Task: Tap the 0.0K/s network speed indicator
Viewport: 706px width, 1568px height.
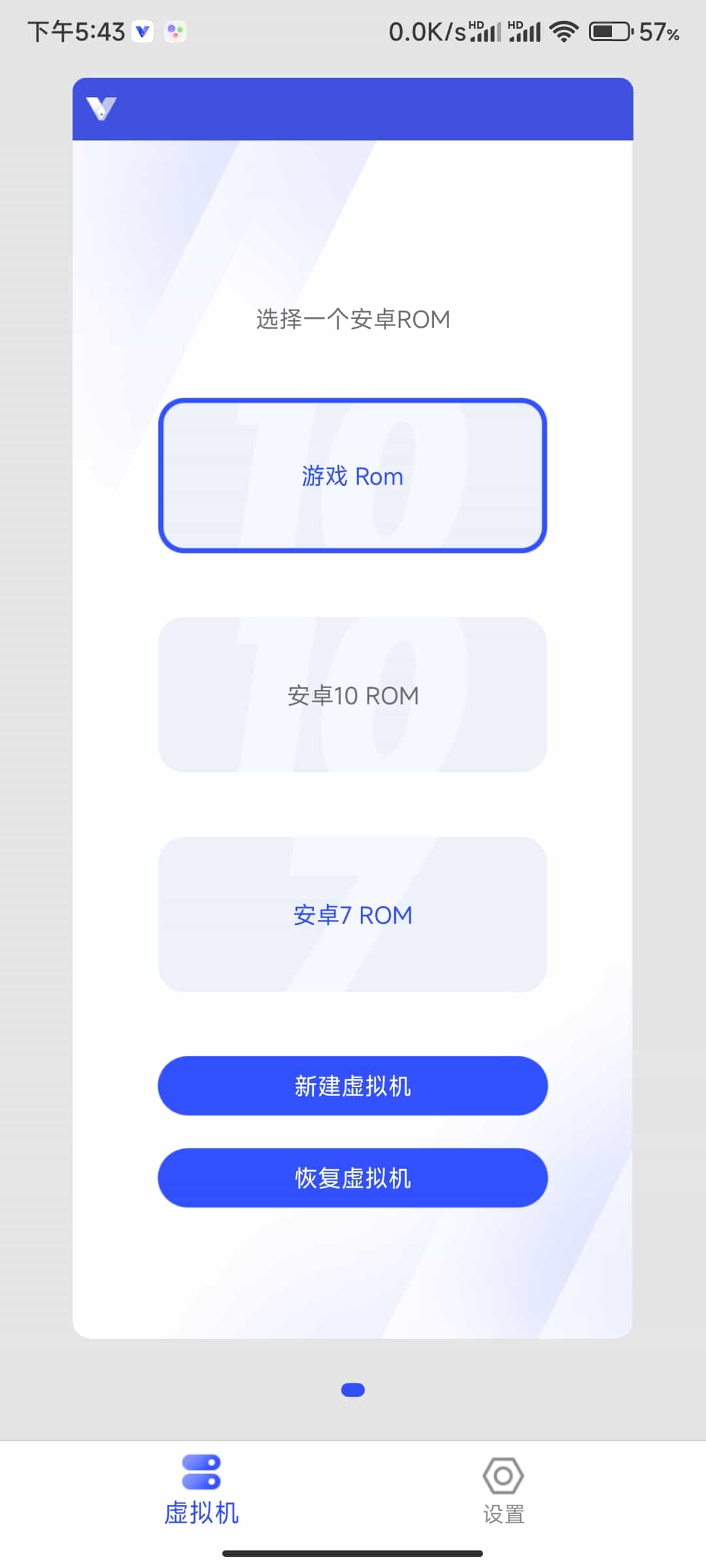Action: click(x=426, y=30)
